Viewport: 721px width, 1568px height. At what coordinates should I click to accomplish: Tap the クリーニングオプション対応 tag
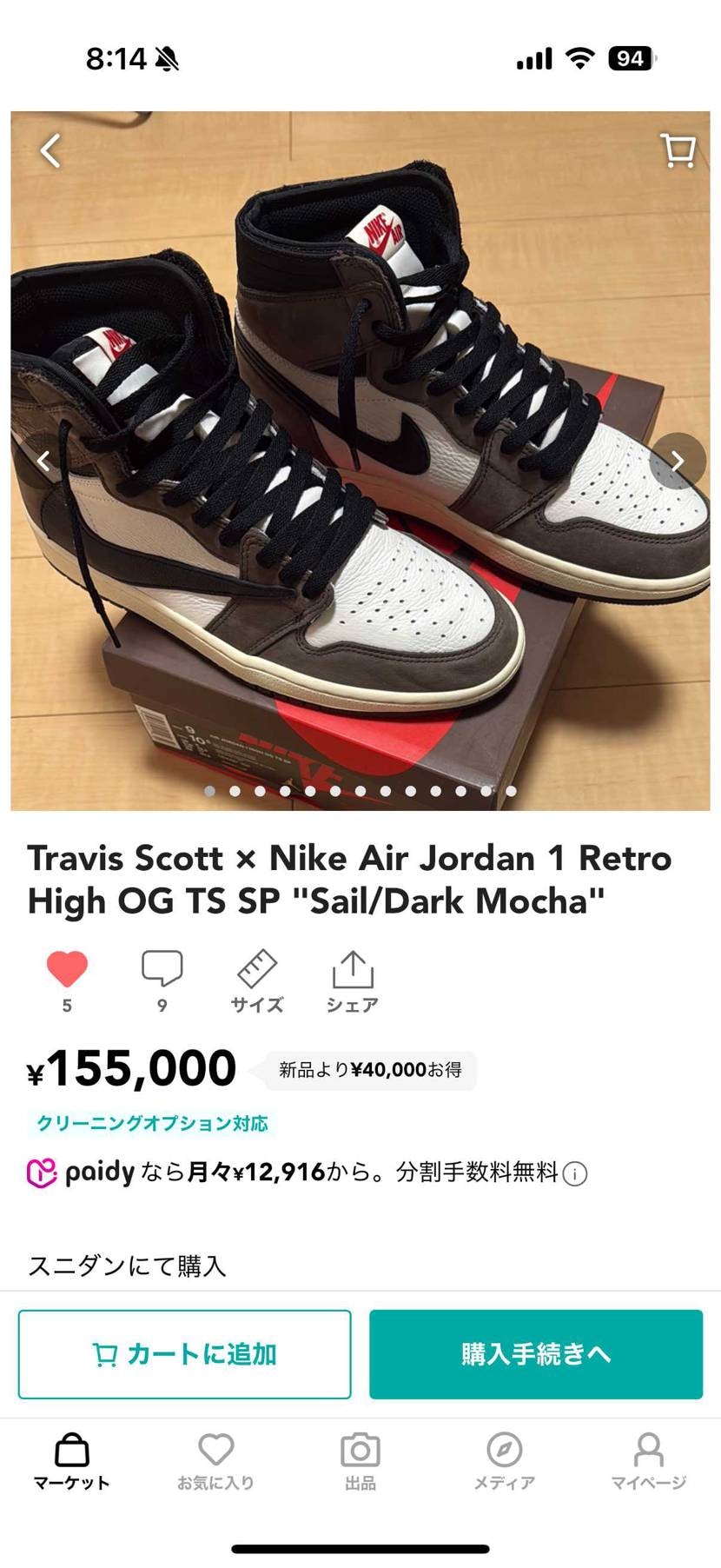[x=153, y=1123]
